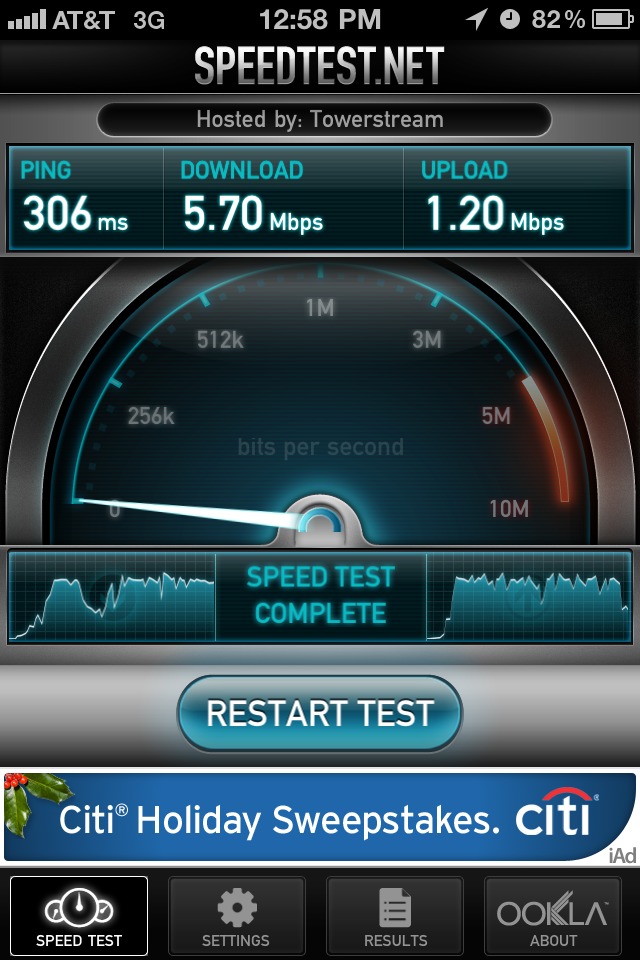This screenshot has width=640, height=960.
Task: Open the Results tab
Action: (395, 915)
